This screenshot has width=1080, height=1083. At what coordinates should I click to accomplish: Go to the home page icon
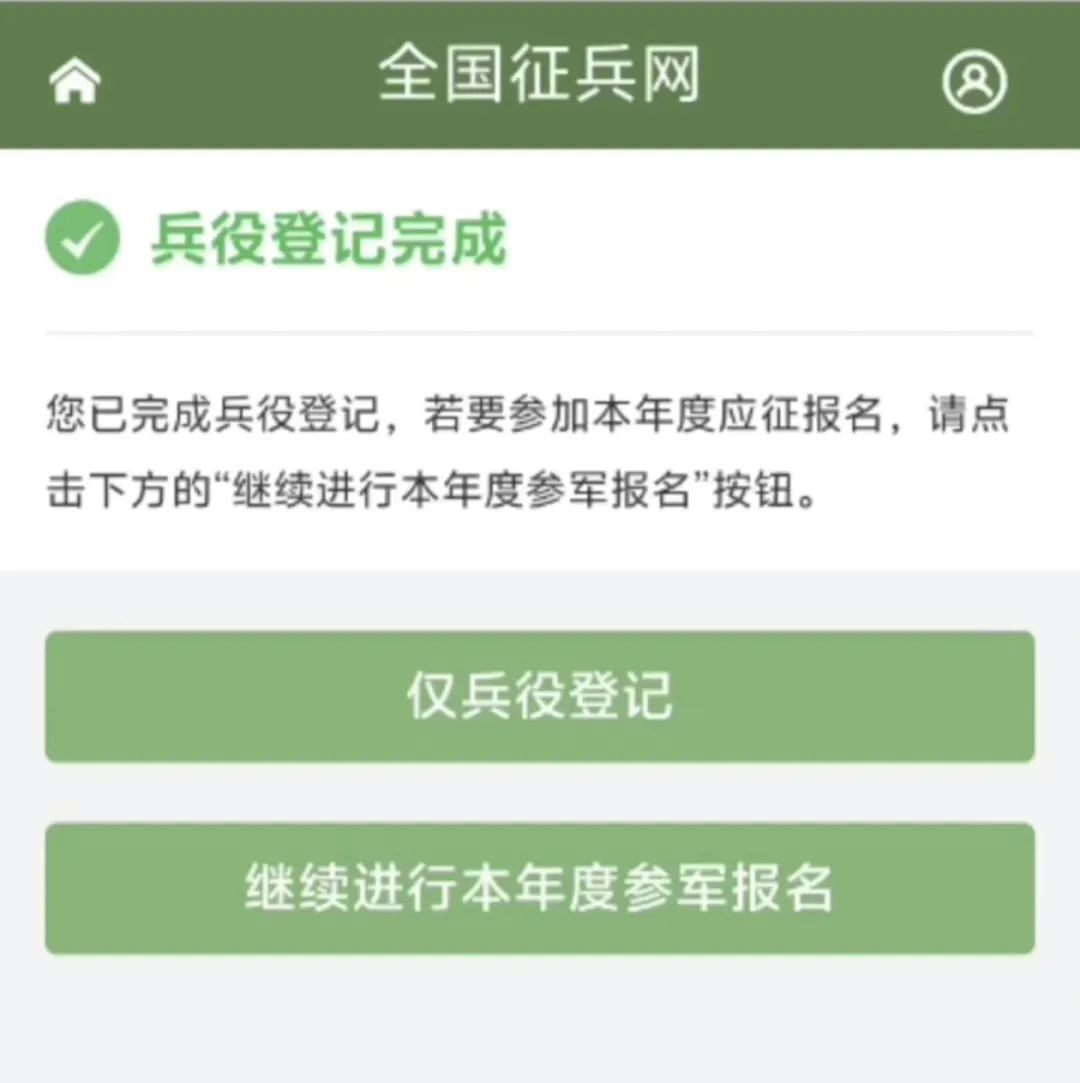pos(75,81)
